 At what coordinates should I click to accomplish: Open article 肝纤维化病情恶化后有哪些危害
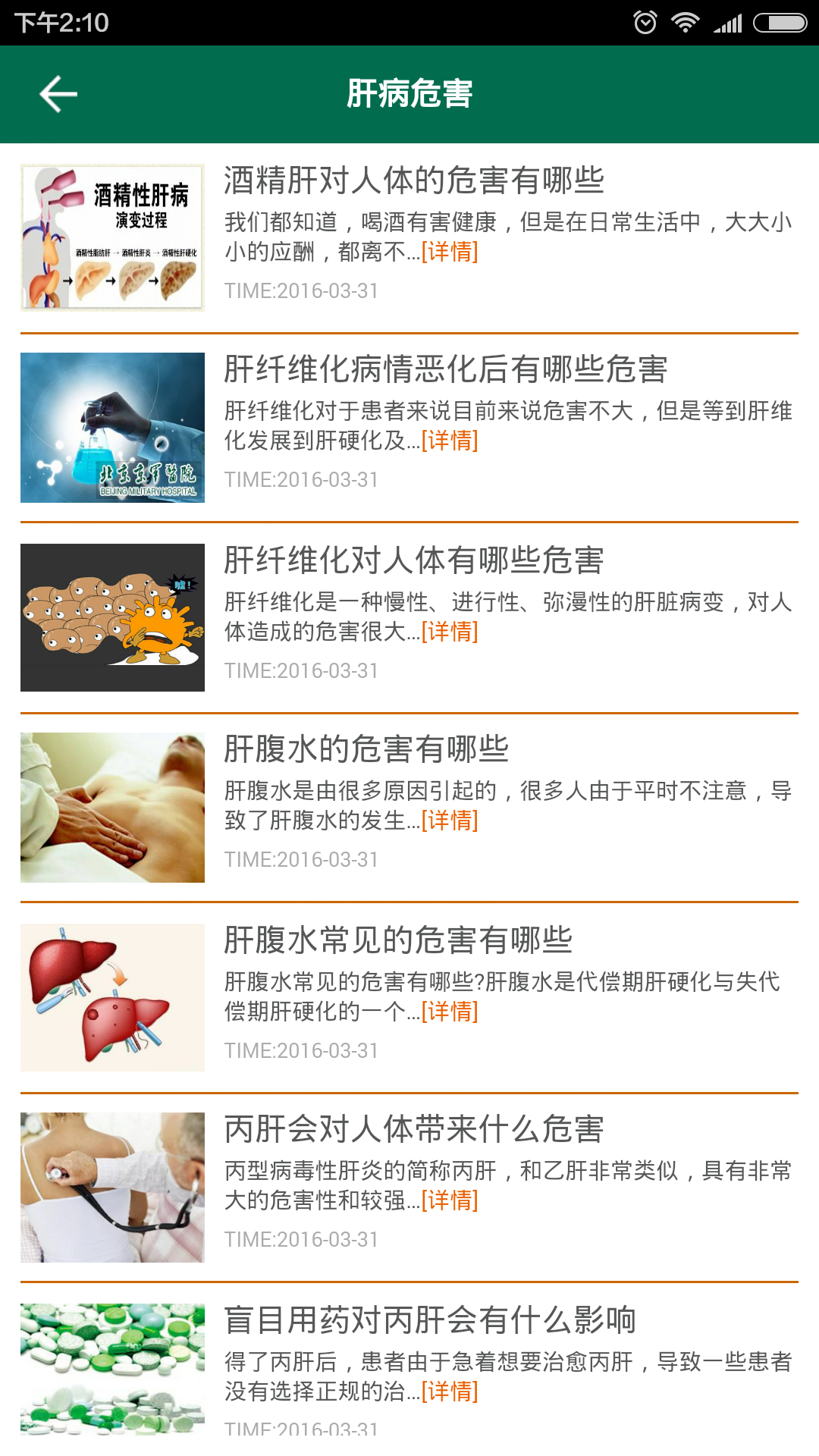click(x=445, y=370)
